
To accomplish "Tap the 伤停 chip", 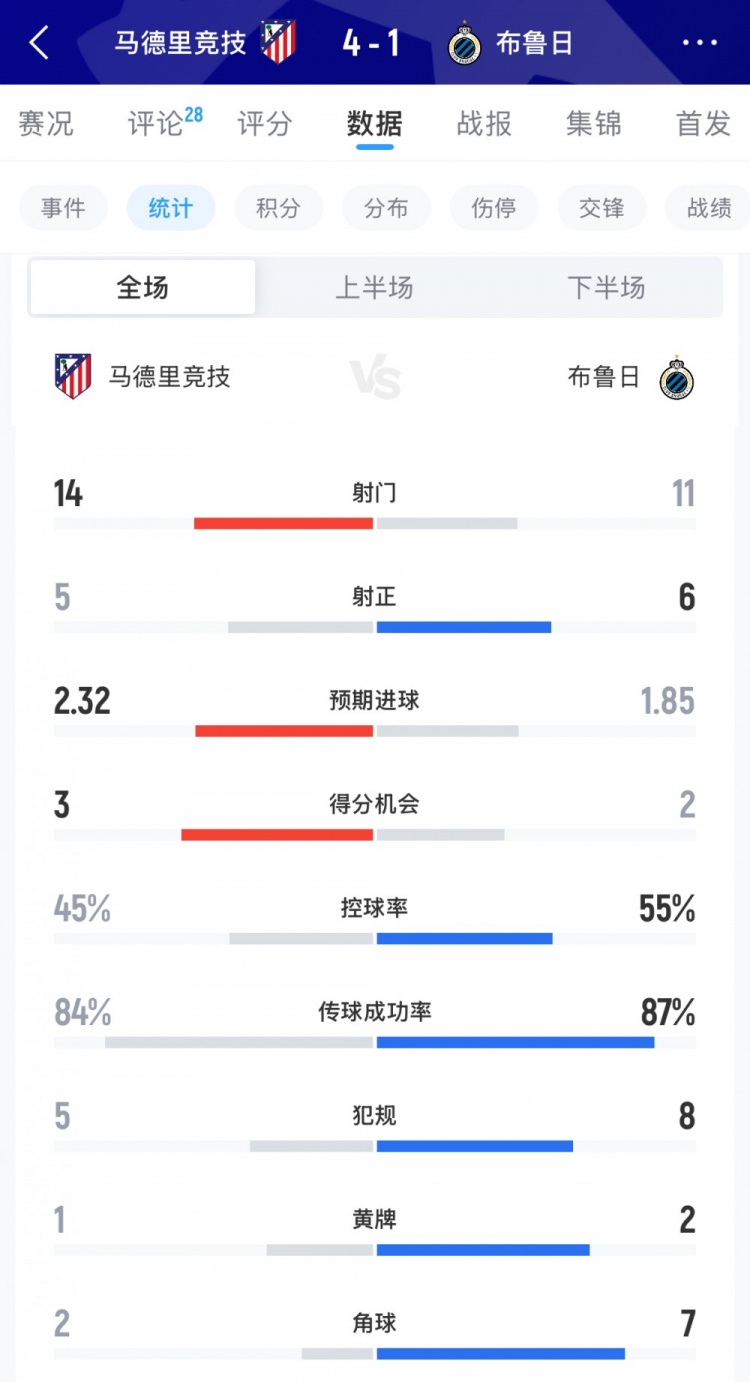I will 494,208.
